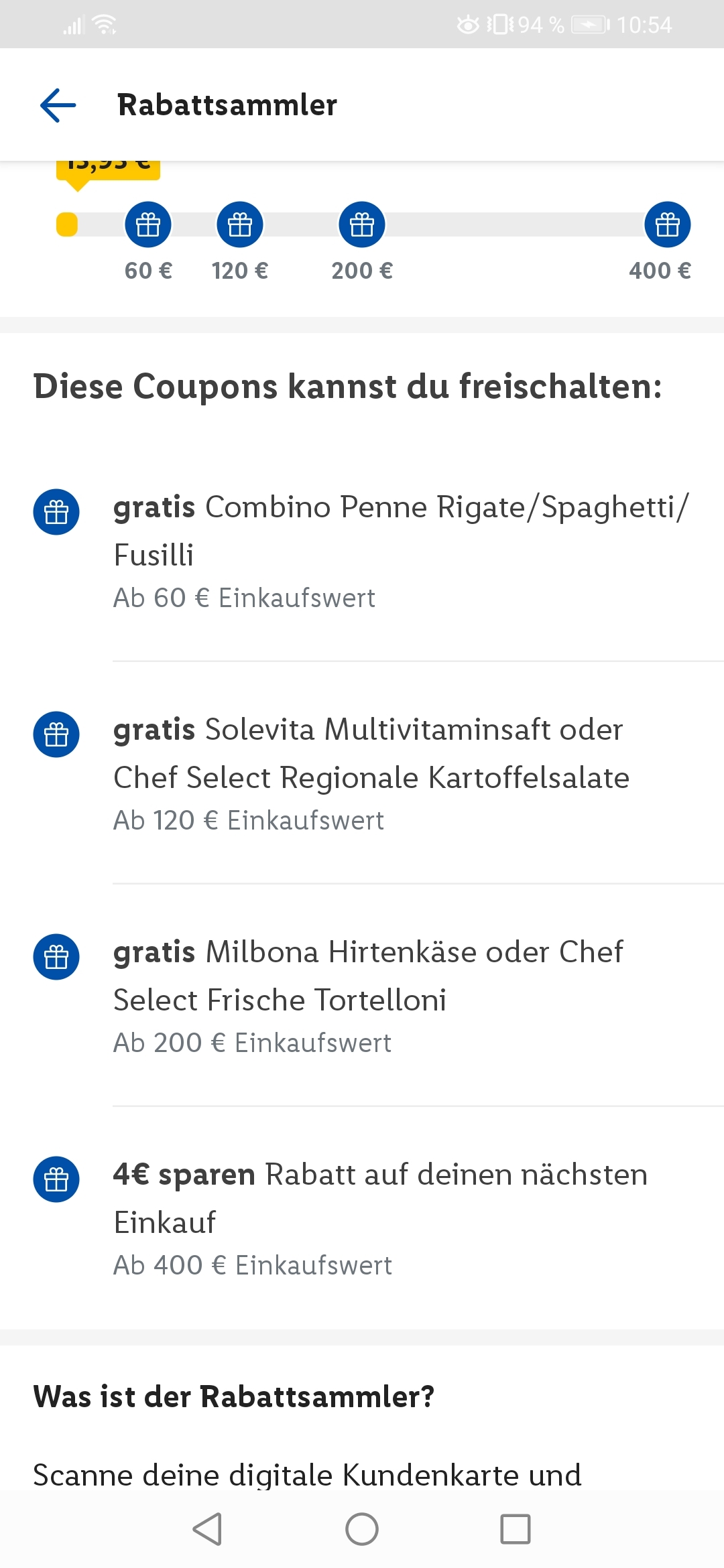Screen dimensions: 724x1568
Task: Open the 4€ sparen Rabatt coupon
Action: [362, 1218]
